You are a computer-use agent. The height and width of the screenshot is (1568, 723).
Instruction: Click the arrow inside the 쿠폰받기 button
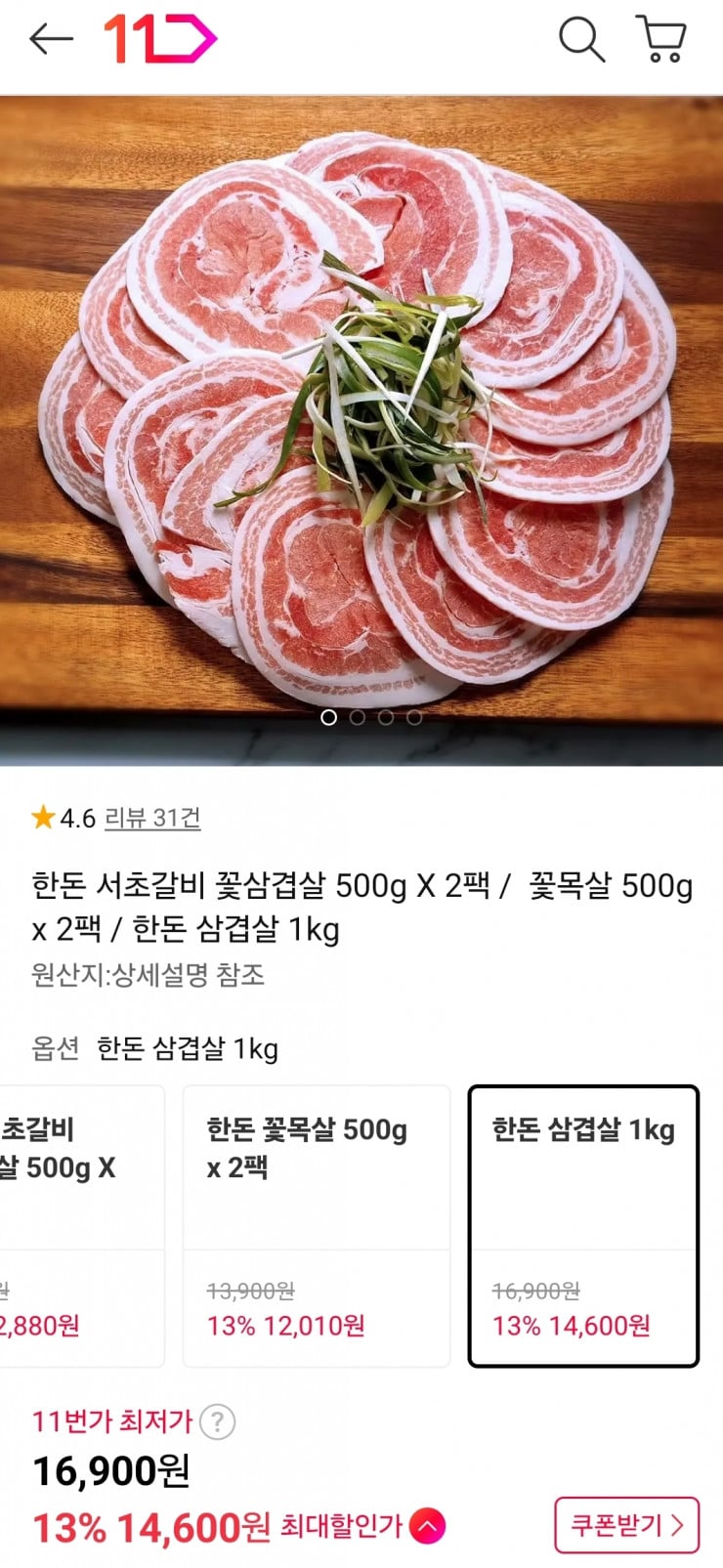(x=681, y=1523)
